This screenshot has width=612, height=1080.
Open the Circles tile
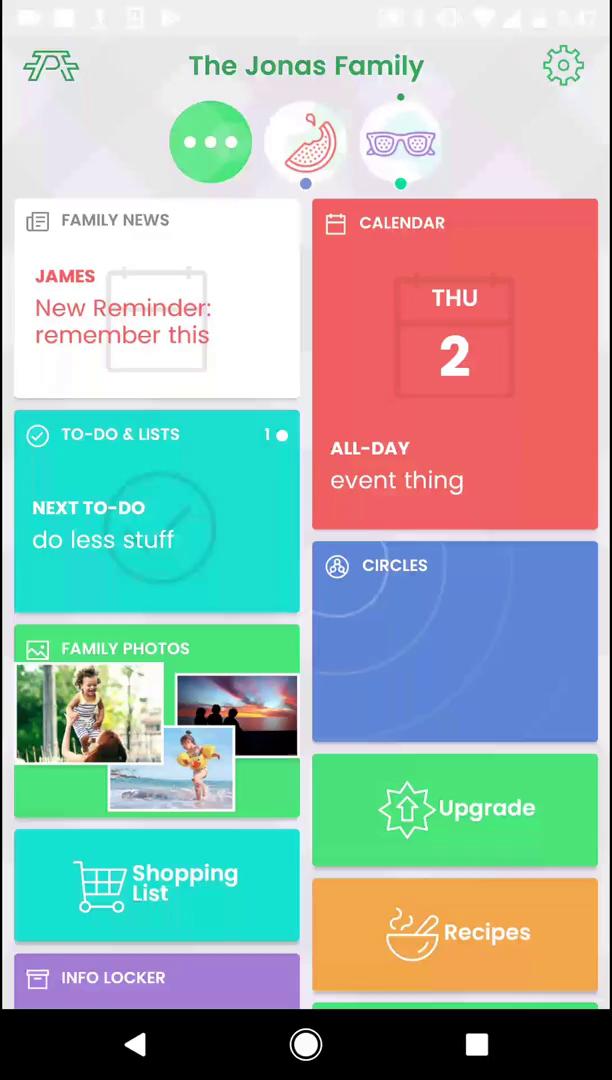click(x=455, y=641)
